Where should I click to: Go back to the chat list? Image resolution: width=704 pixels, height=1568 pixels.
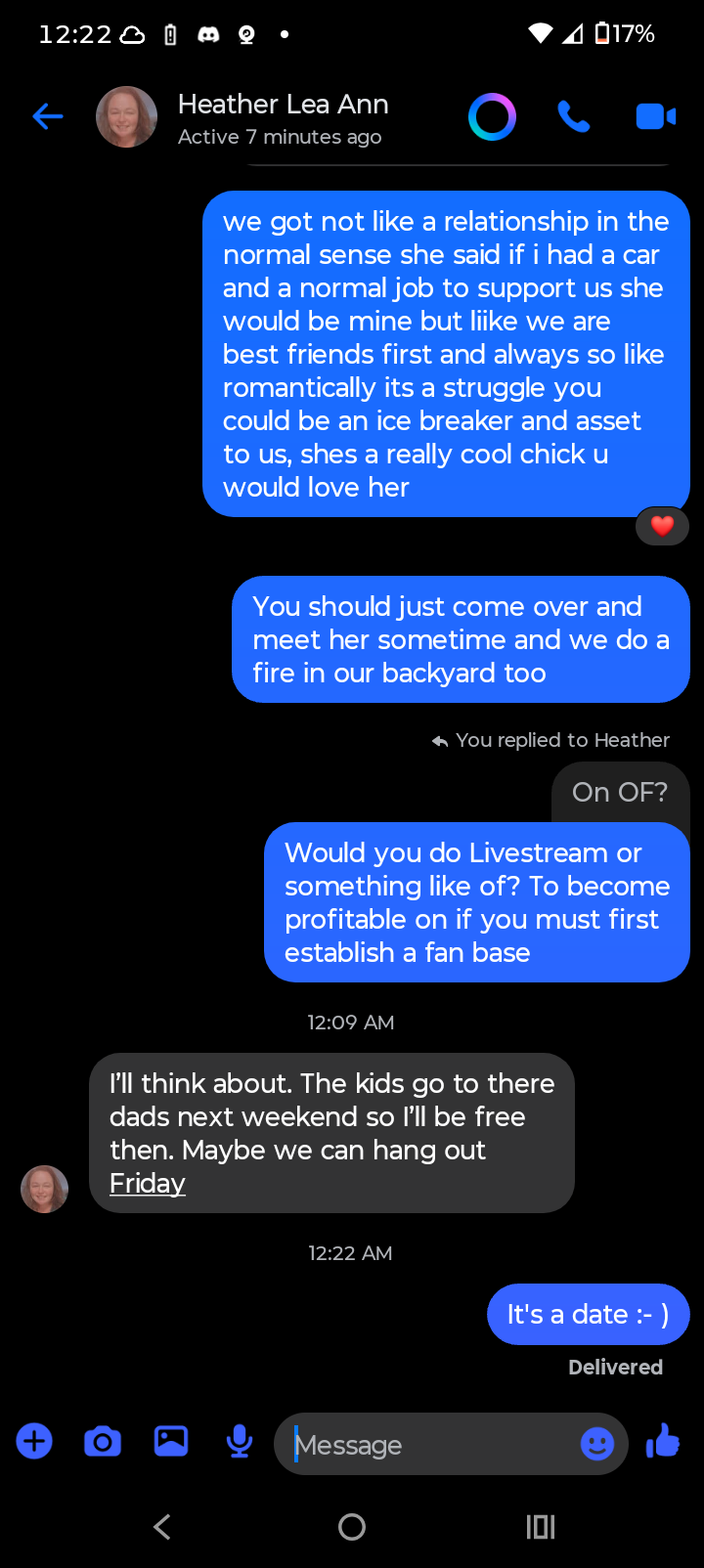(x=47, y=117)
